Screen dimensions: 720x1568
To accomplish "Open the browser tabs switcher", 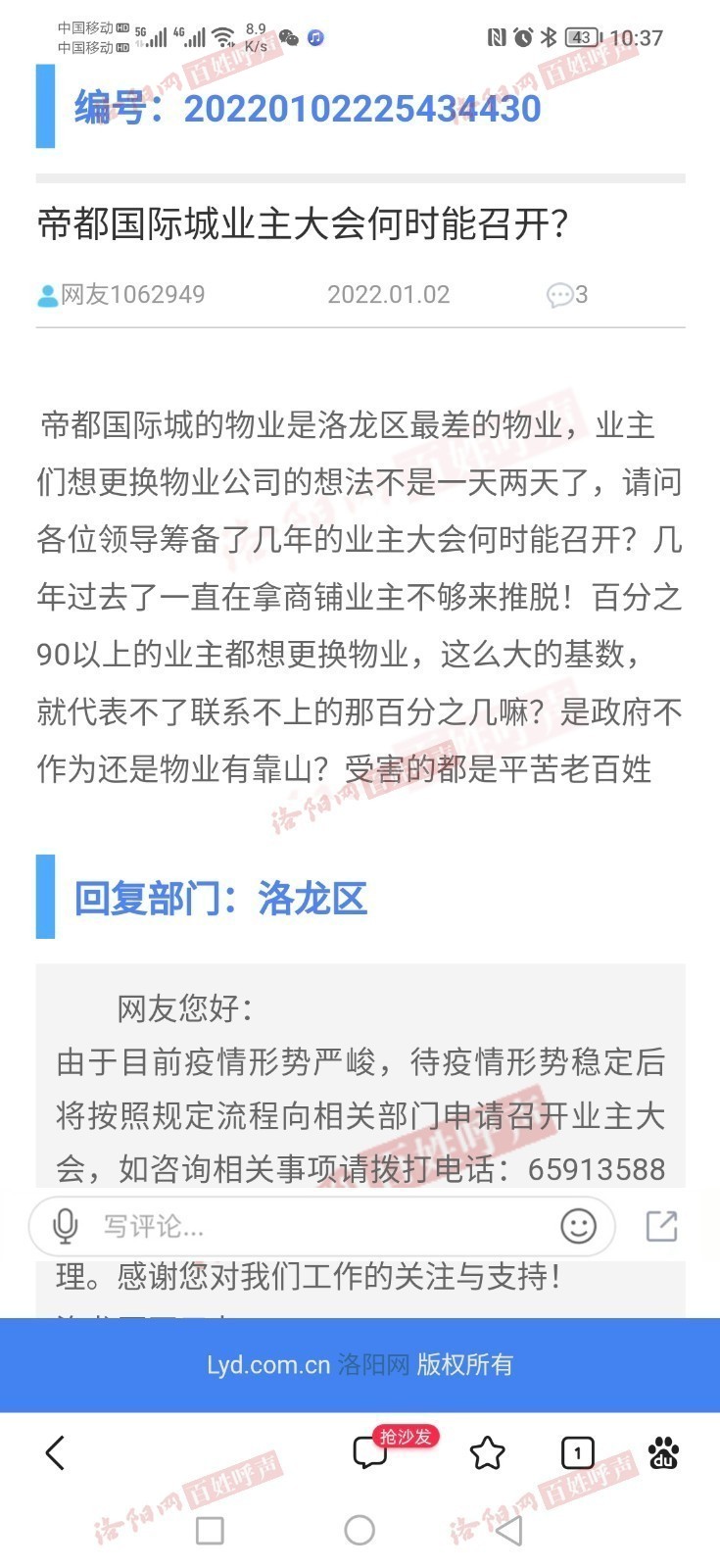I will 577,1452.
